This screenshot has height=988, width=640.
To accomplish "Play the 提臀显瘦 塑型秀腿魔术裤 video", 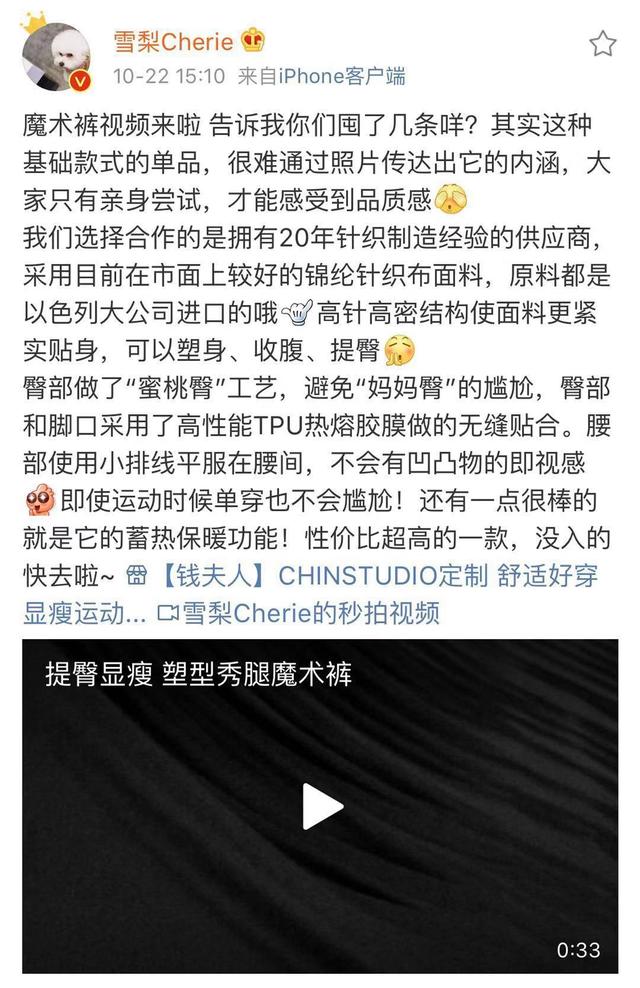I will point(321,806).
